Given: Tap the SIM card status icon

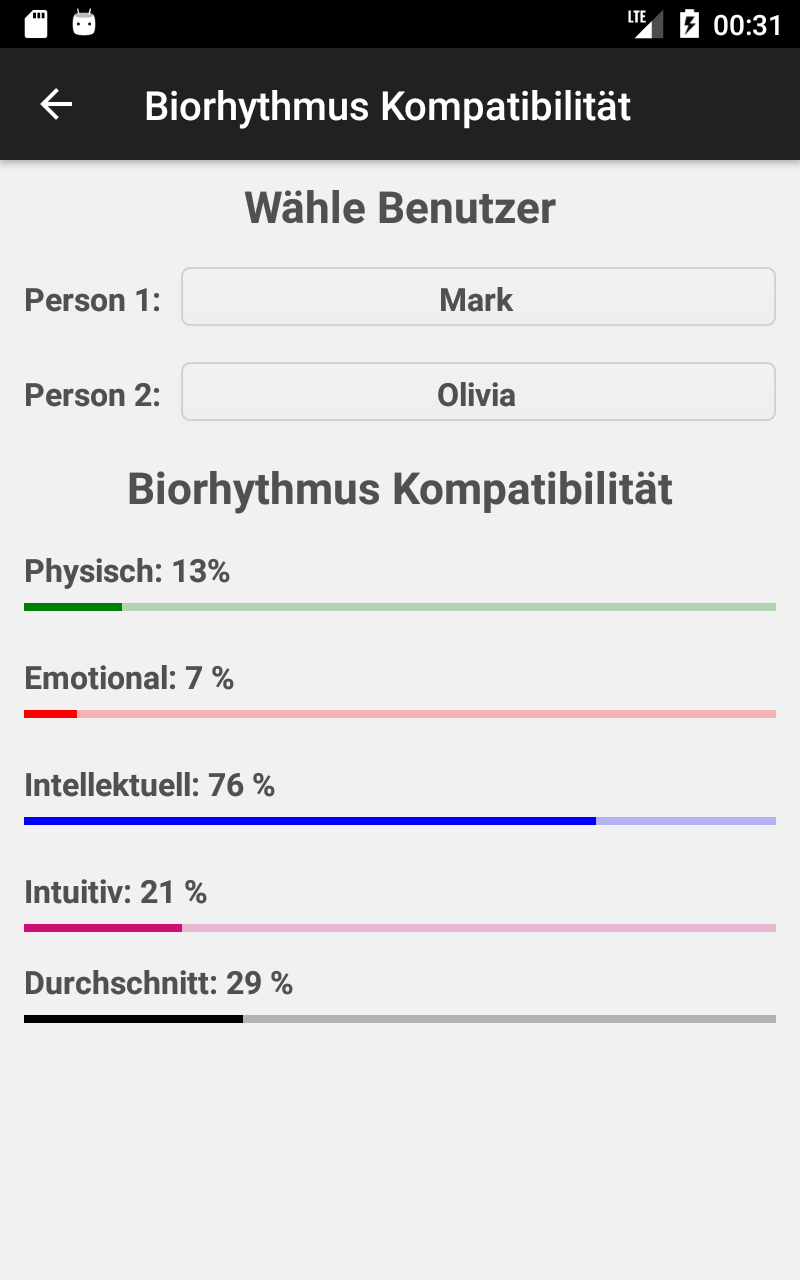Looking at the screenshot, I should coord(38,22).
